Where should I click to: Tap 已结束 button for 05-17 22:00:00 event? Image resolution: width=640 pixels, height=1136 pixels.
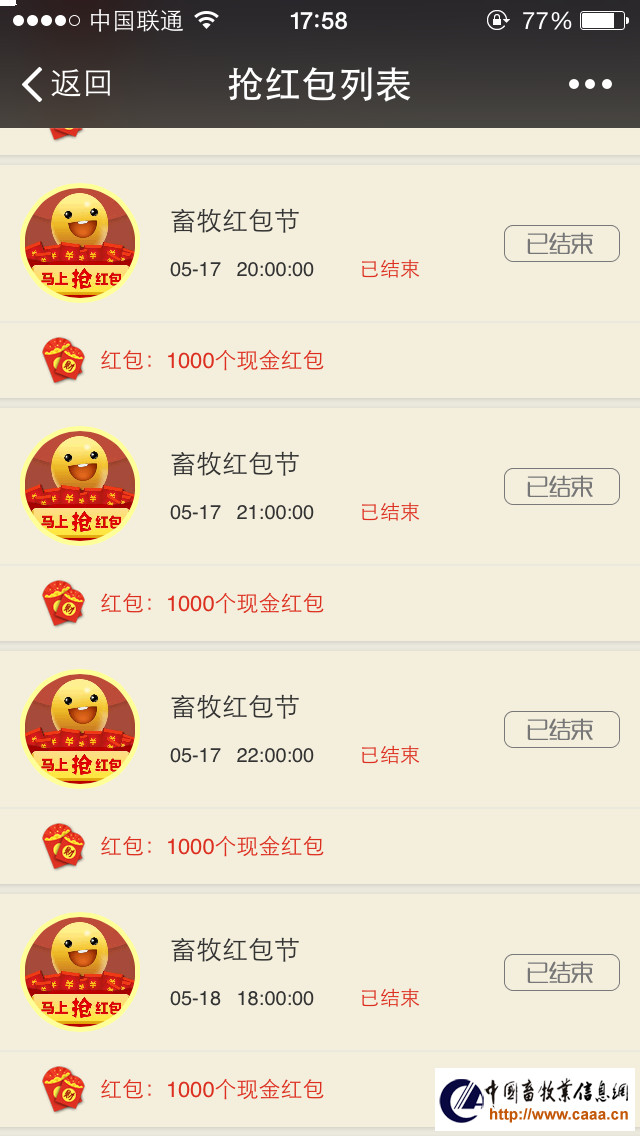[x=561, y=730]
